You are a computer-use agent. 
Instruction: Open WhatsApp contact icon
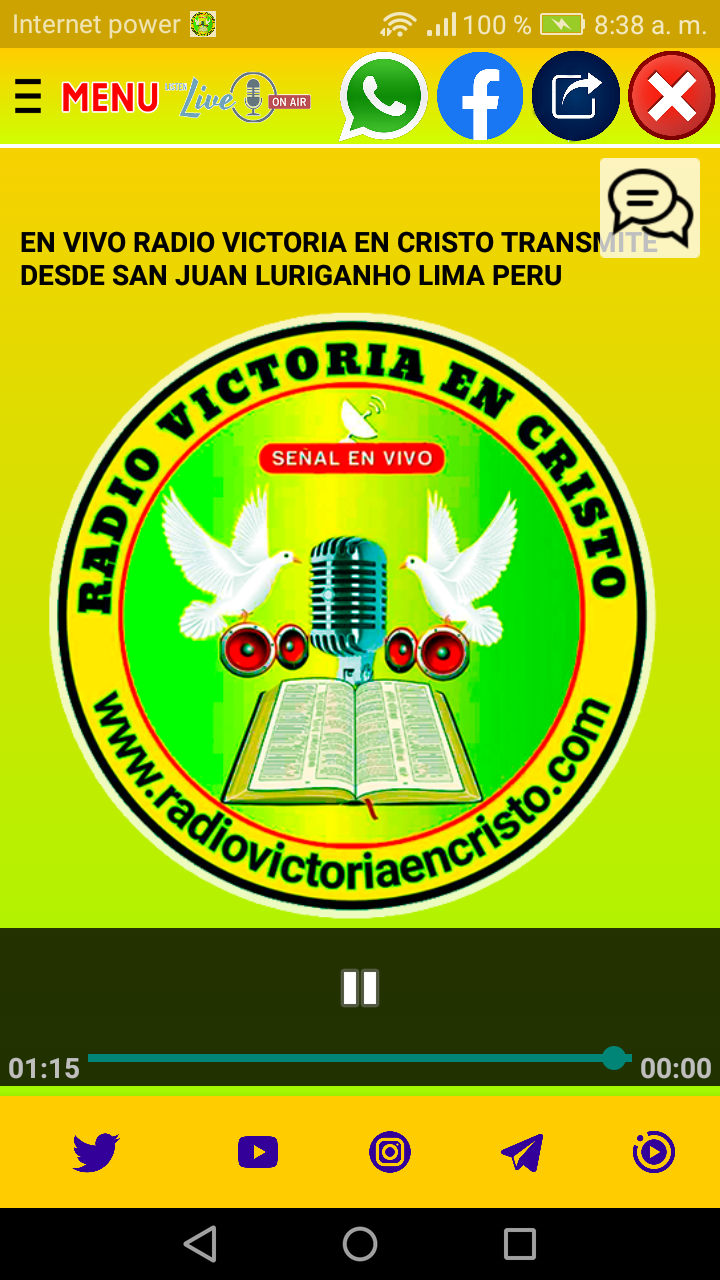pos(383,97)
